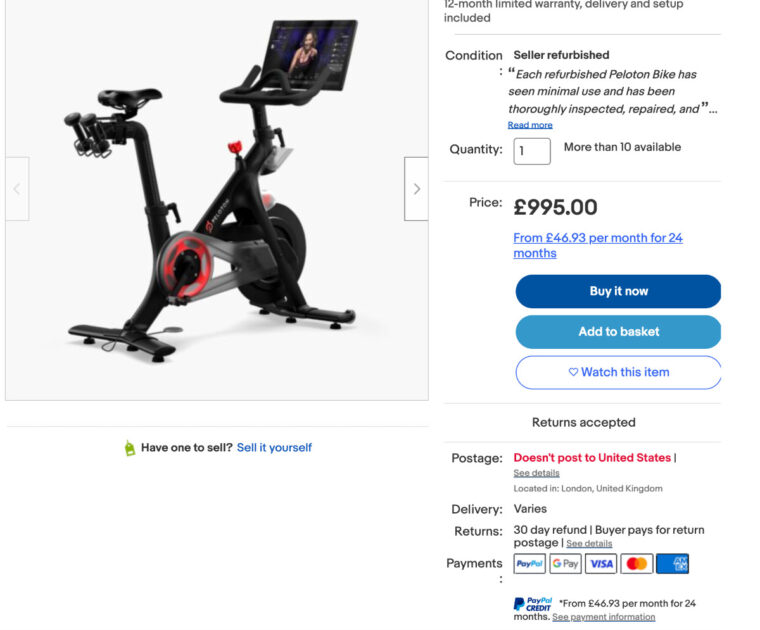See payment information for PayPal Credit
This screenshot has height=630, width=760.
point(603,617)
